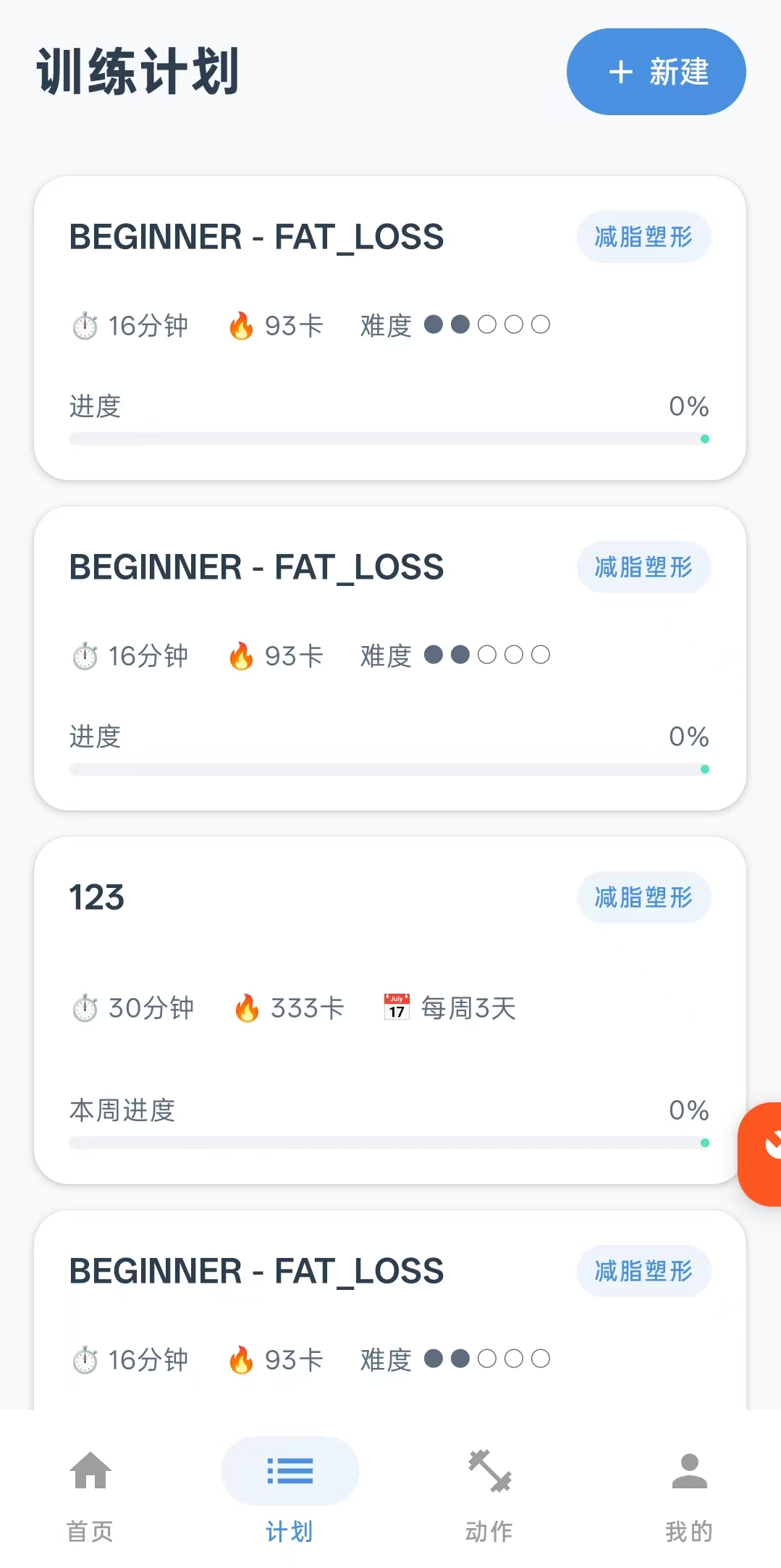Open the 我的 profile person icon
This screenshot has height=1568, width=781.
click(x=688, y=1470)
